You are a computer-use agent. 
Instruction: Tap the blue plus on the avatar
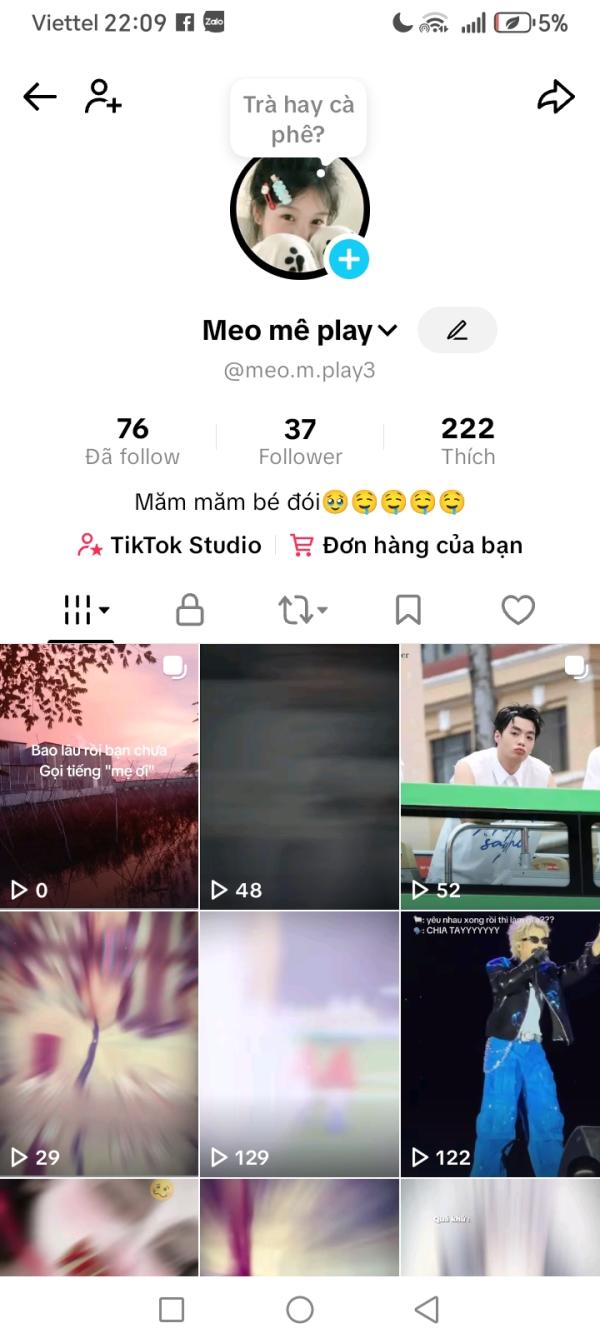coord(349,260)
